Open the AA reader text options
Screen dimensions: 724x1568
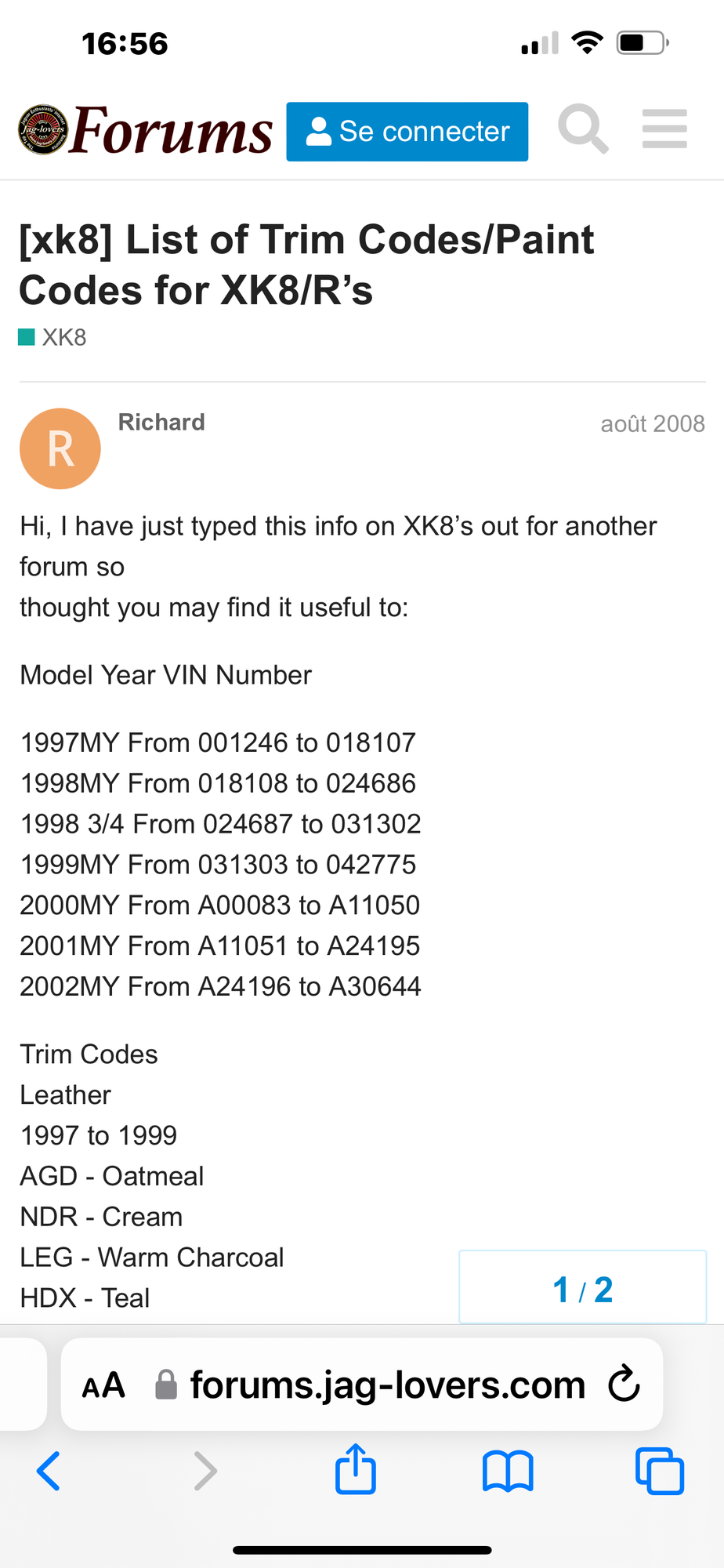(x=103, y=1385)
